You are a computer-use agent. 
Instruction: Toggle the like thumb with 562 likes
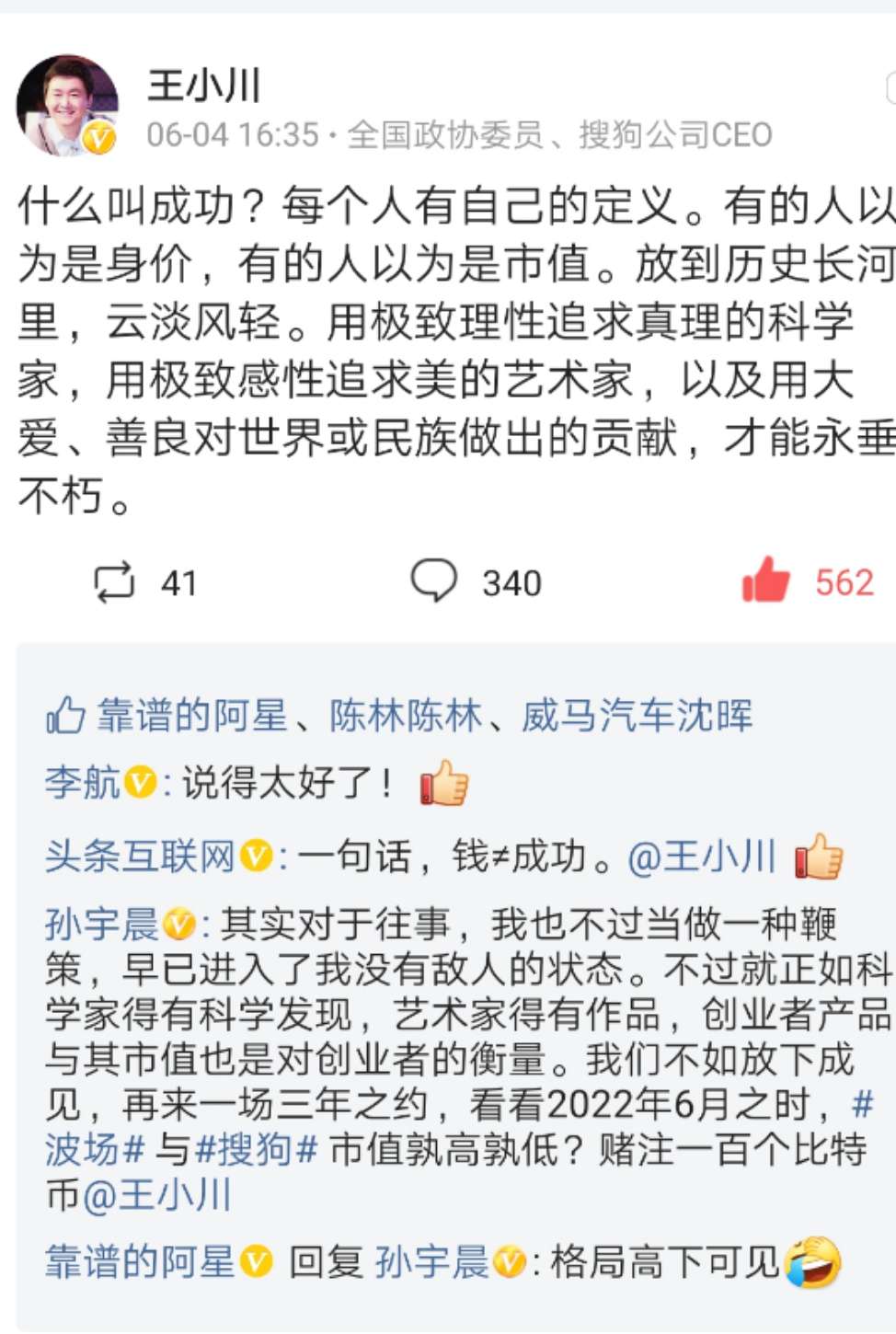pyautogui.click(x=765, y=581)
